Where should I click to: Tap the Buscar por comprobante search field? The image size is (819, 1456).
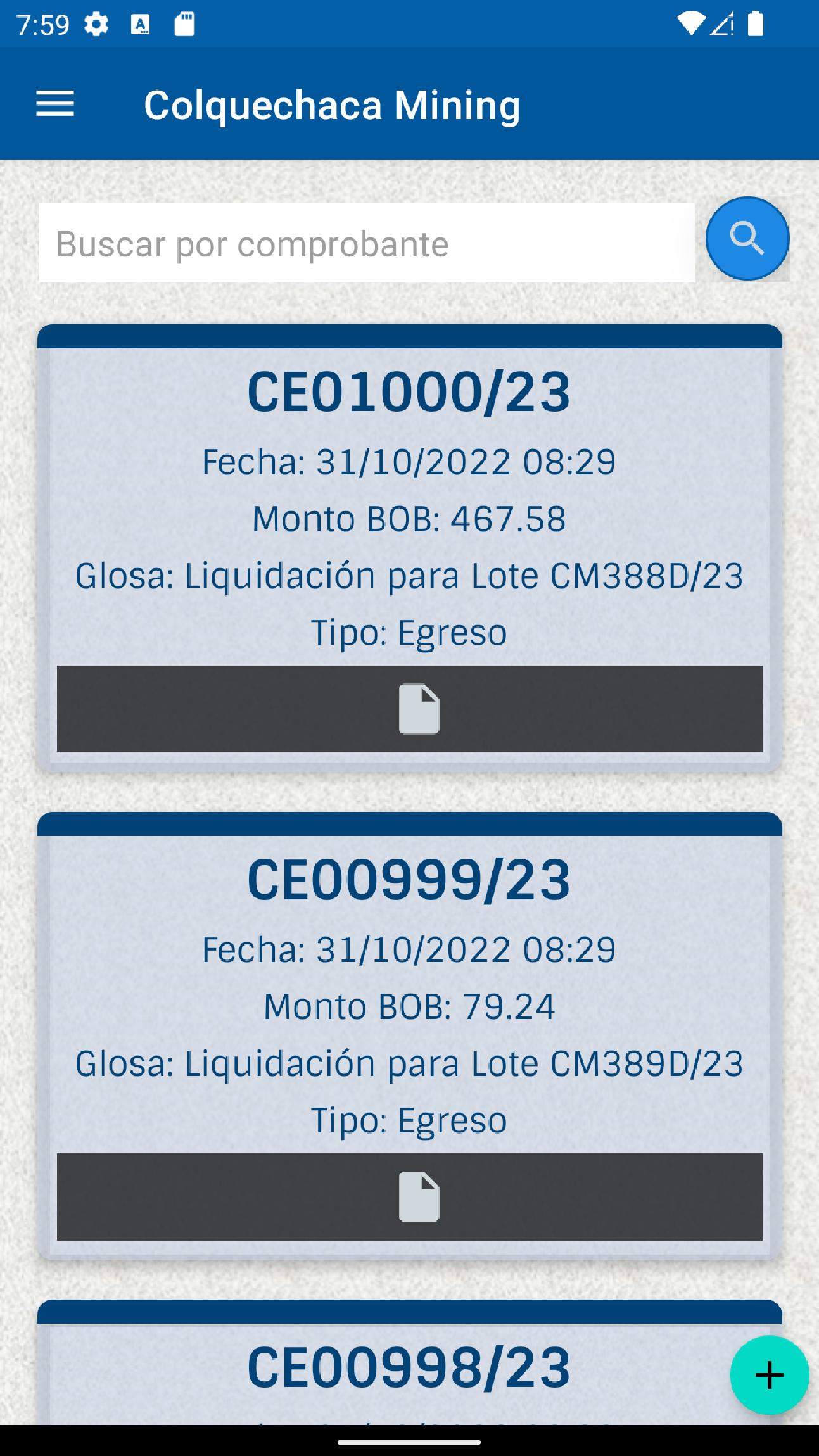point(367,243)
